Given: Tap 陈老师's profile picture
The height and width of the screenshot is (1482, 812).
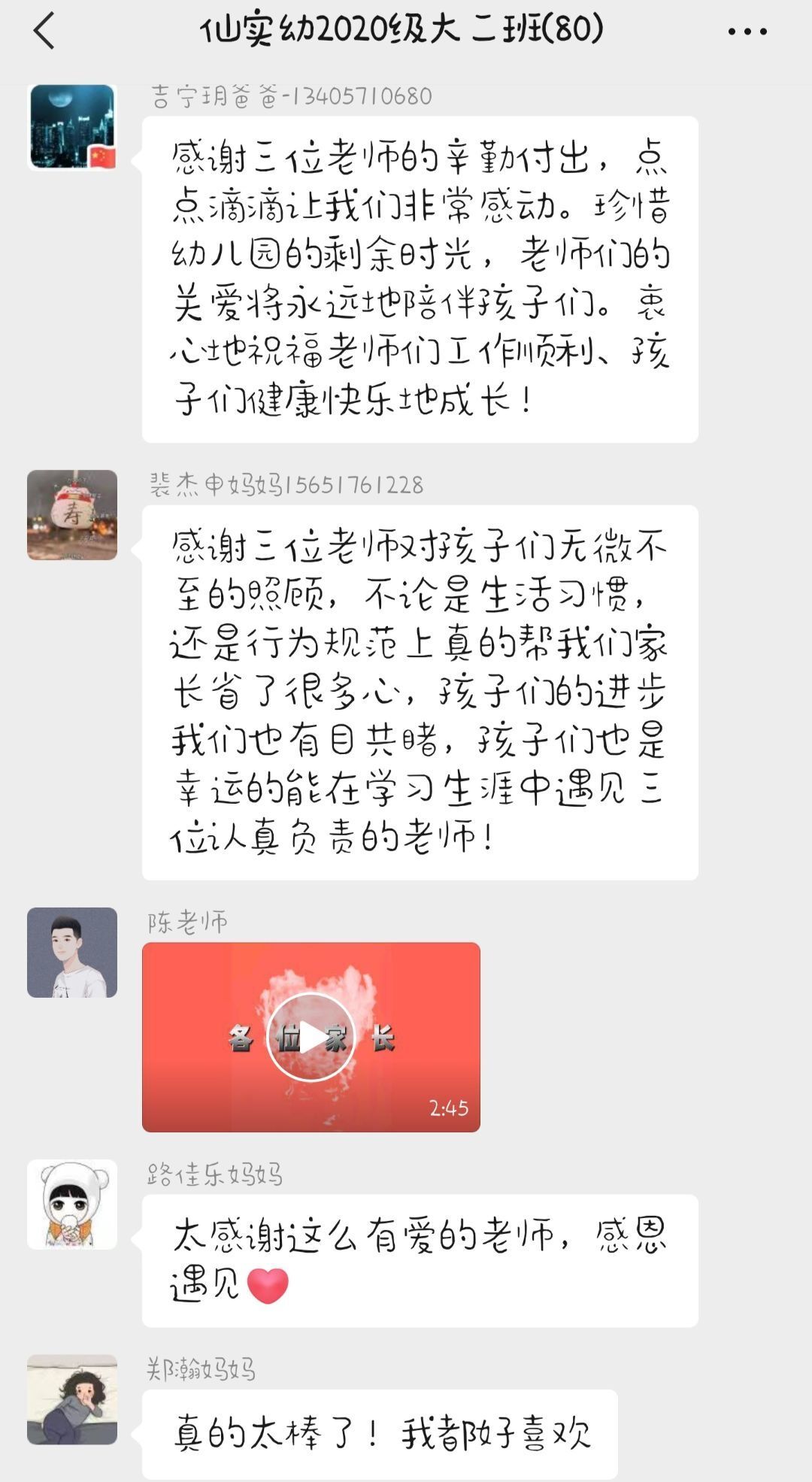Looking at the screenshot, I should click(72, 953).
